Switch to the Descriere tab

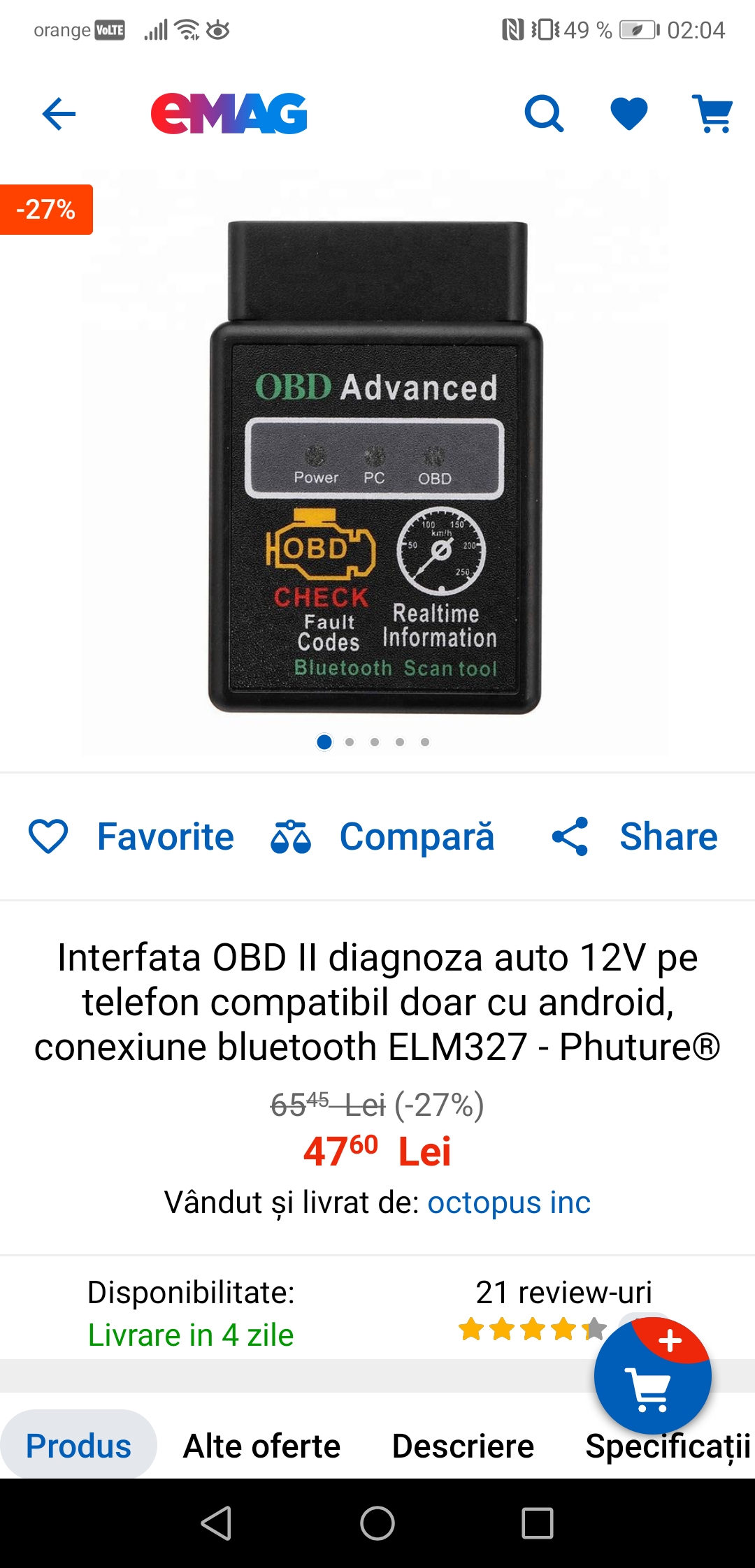463,1446
